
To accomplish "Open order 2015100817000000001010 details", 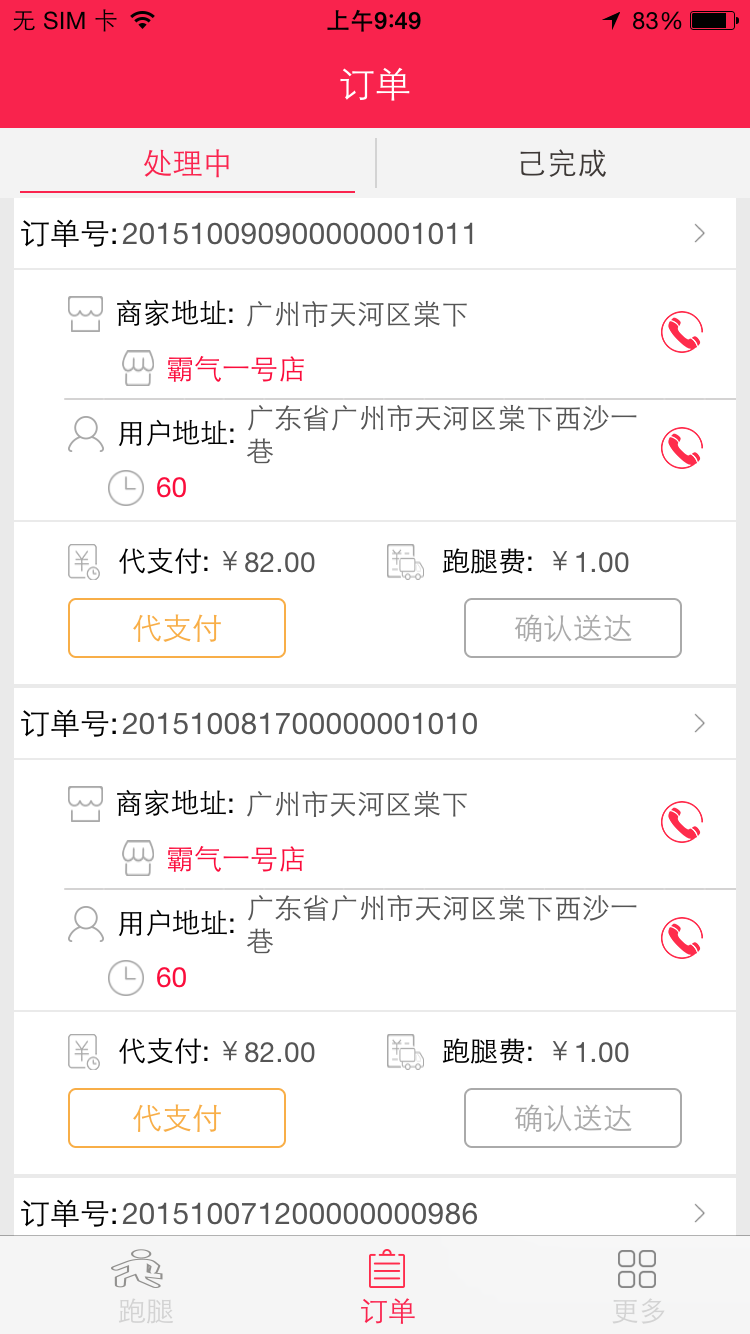I will coord(375,724).
